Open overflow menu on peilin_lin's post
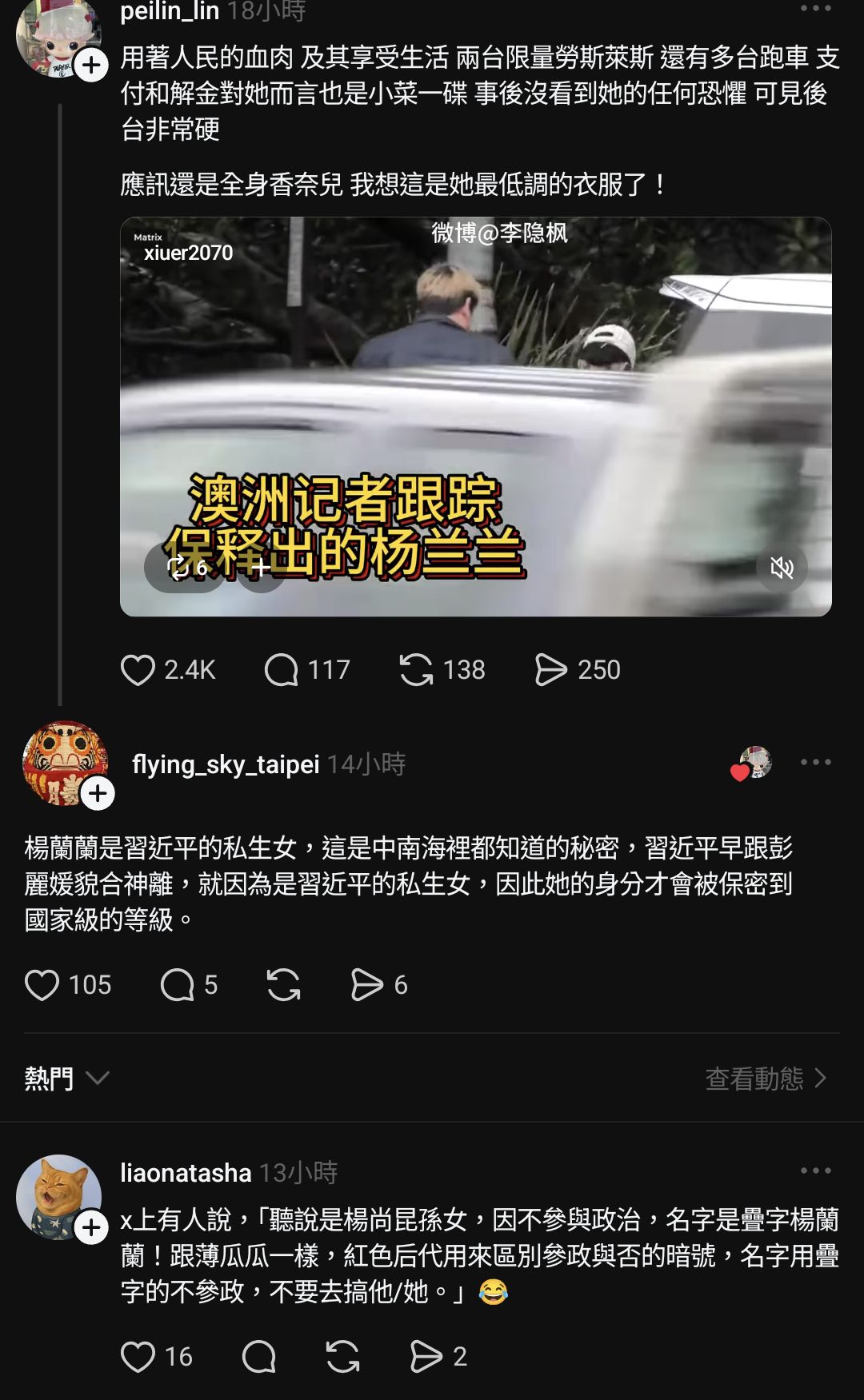This screenshot has height=1400, width=864. click(816, 8)
